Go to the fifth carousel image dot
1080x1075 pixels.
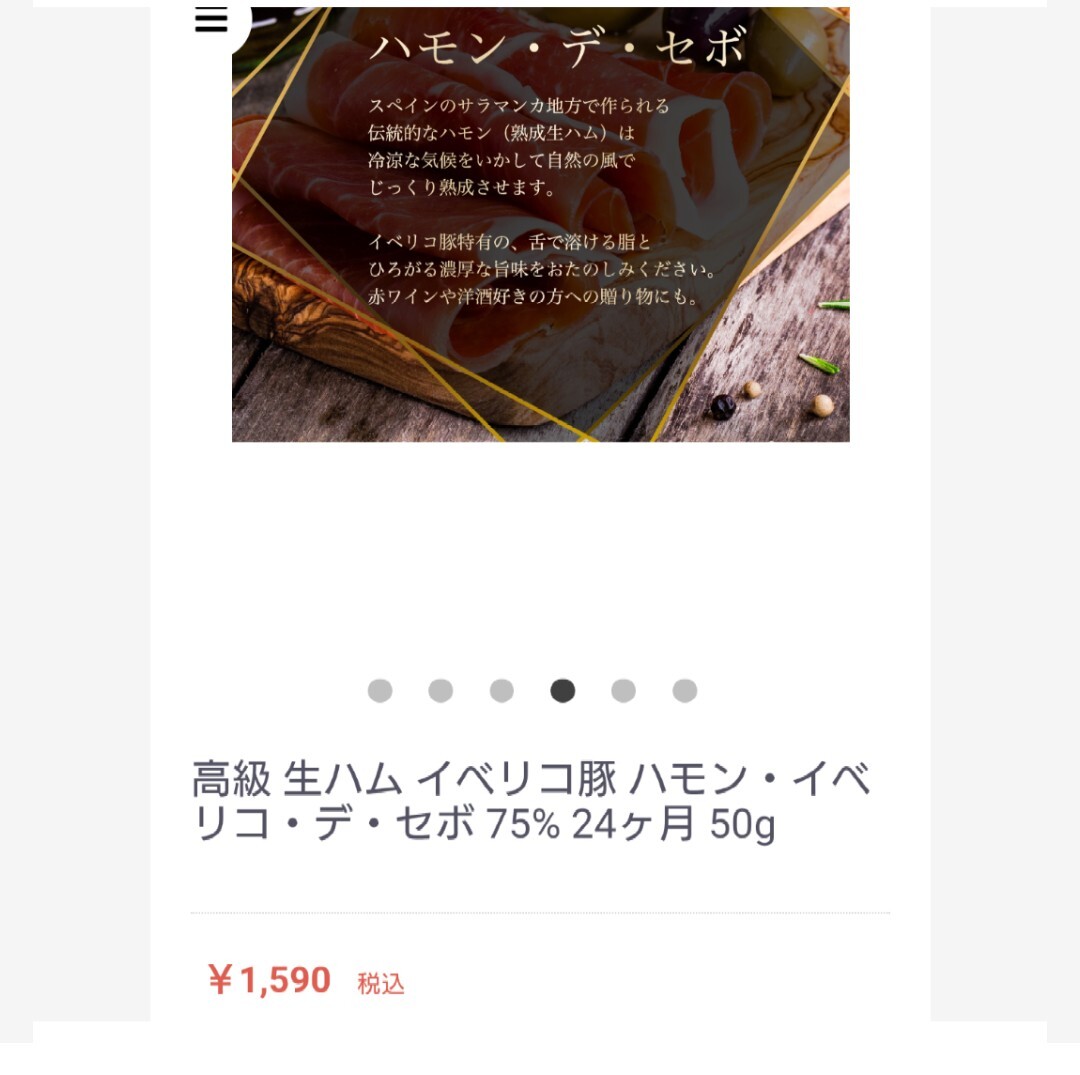click(x=624, y=691)
